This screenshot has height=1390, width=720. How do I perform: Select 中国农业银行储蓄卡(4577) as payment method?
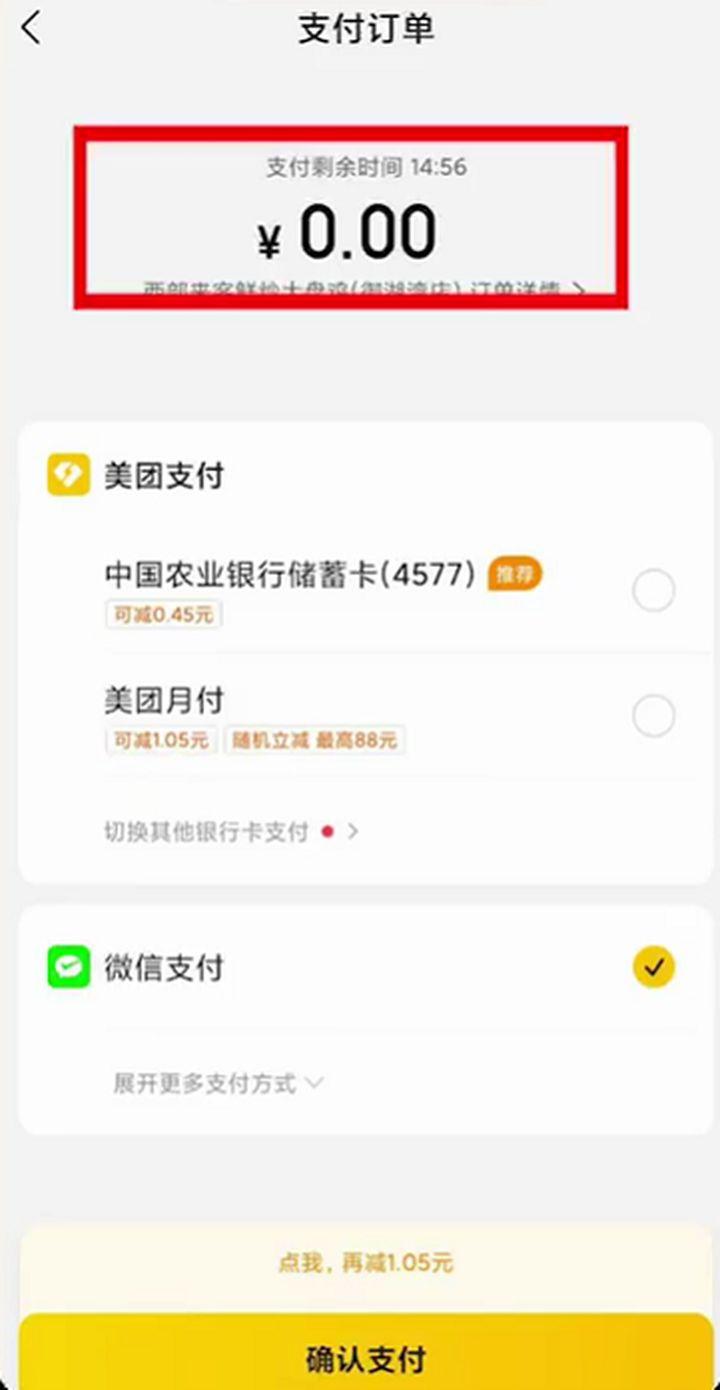coord(654,592)
